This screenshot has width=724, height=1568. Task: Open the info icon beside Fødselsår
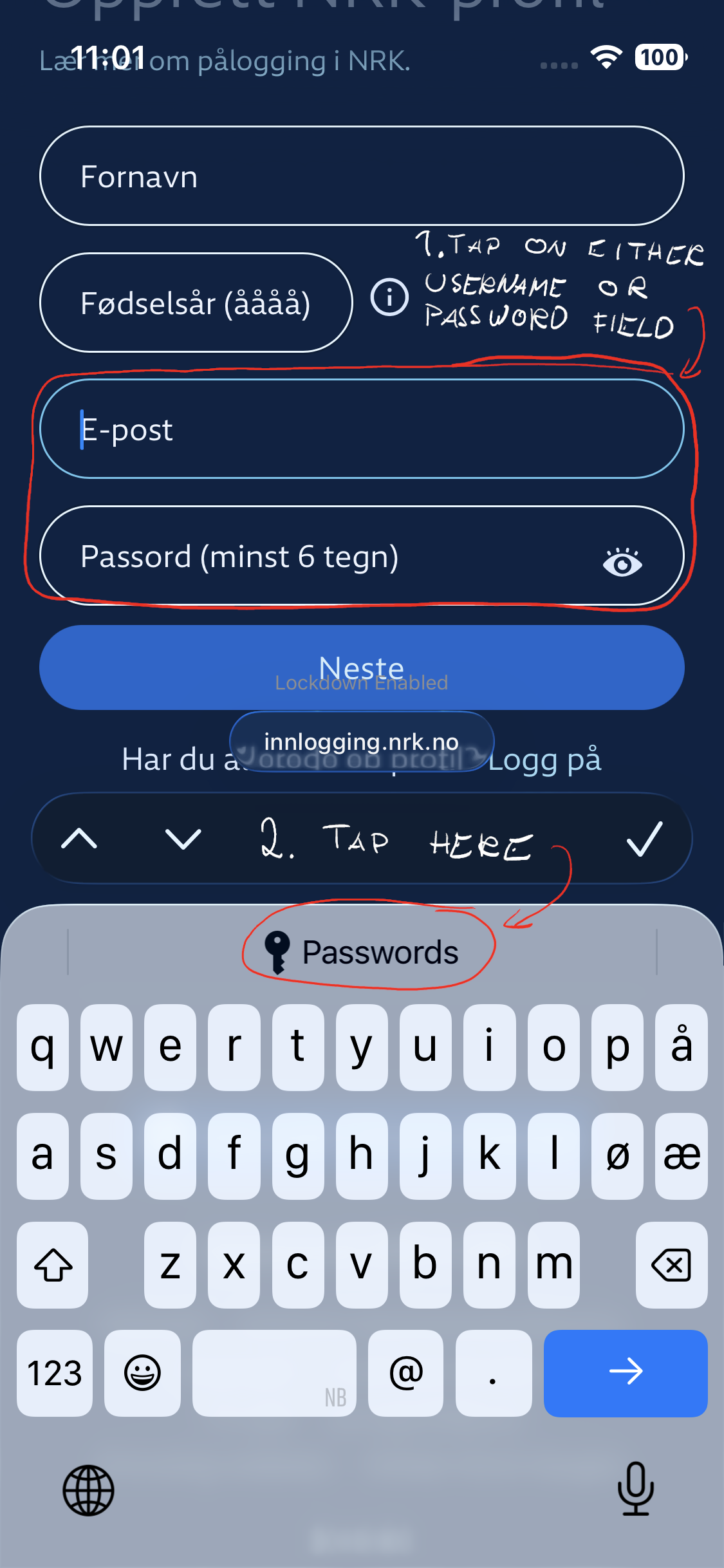389,297
